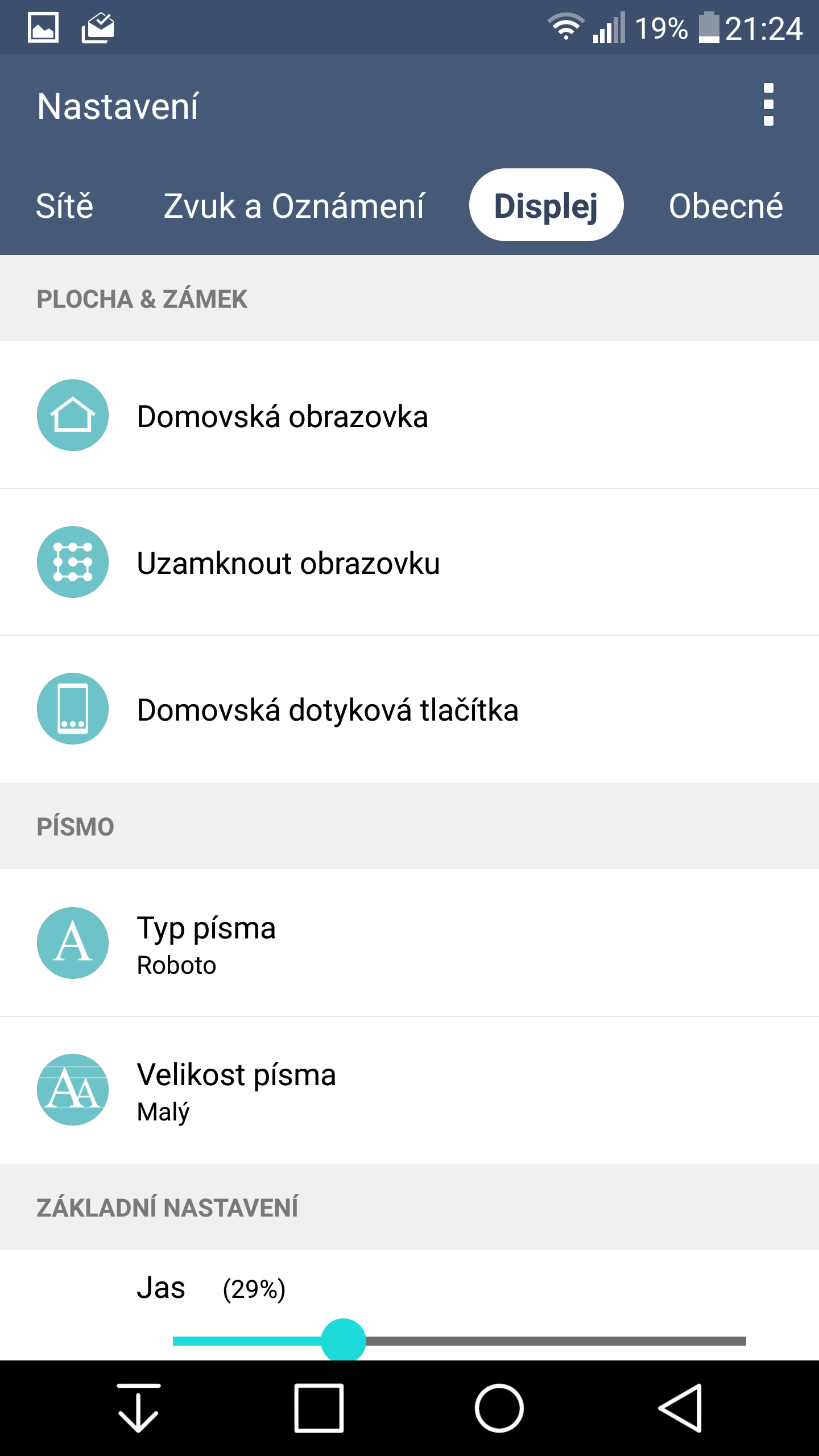The height and width of the screenshot is (1456, 819).
Task: Select the Displej tab
Action: (546, 205)
